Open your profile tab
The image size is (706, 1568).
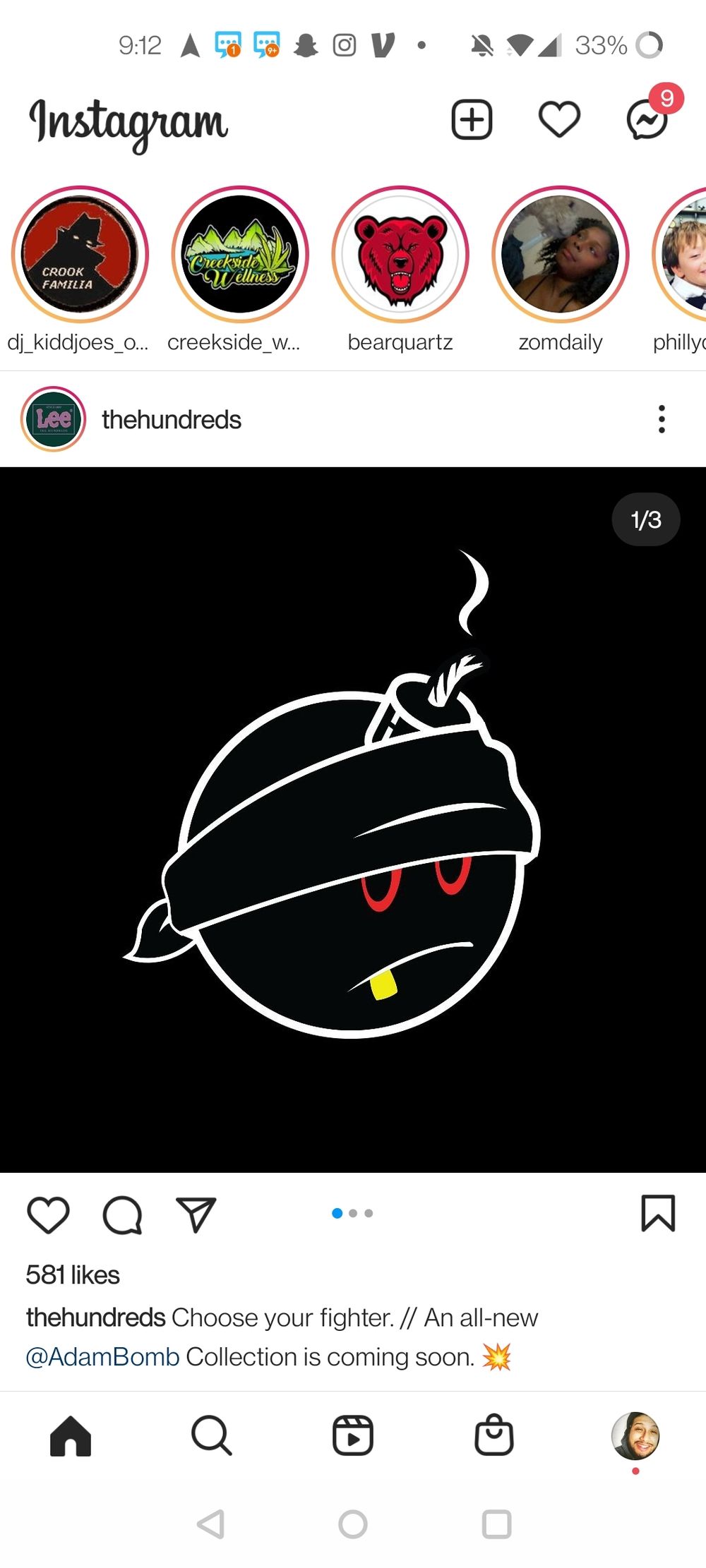[635, 1435]
